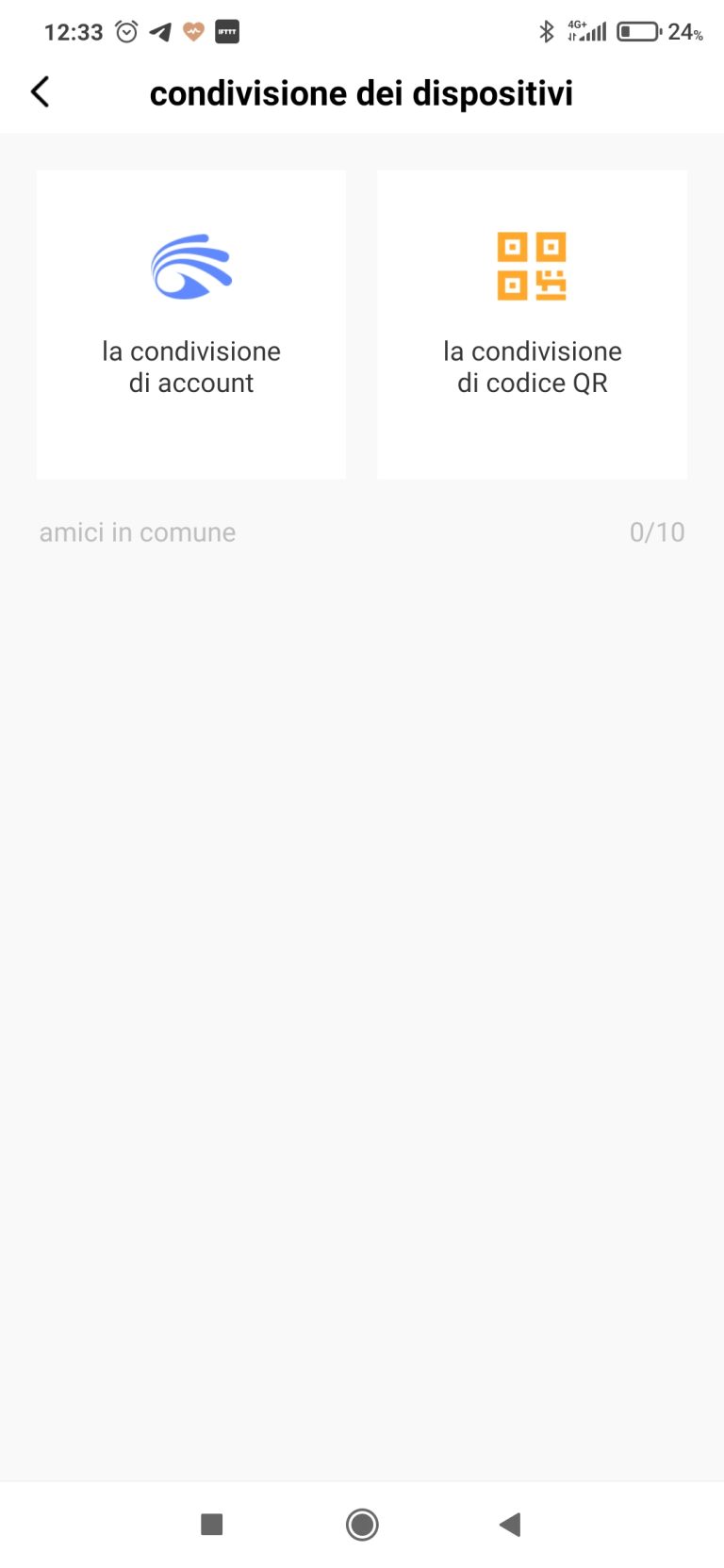This screenshot has height=1568, width=724.
Task: Tap the back arrow at top left
Action: pos(39,92)
